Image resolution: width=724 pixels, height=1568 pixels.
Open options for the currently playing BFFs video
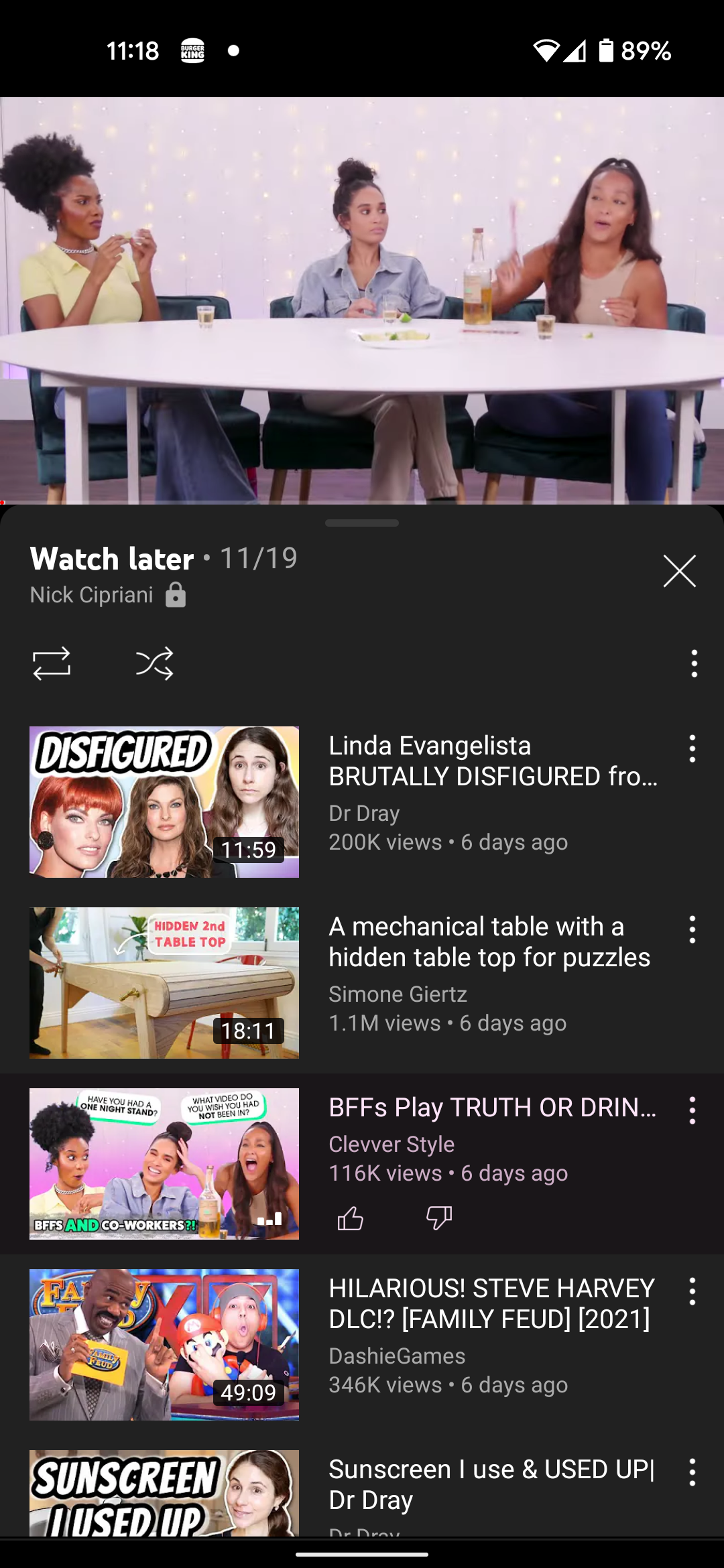click(692, 1112)
